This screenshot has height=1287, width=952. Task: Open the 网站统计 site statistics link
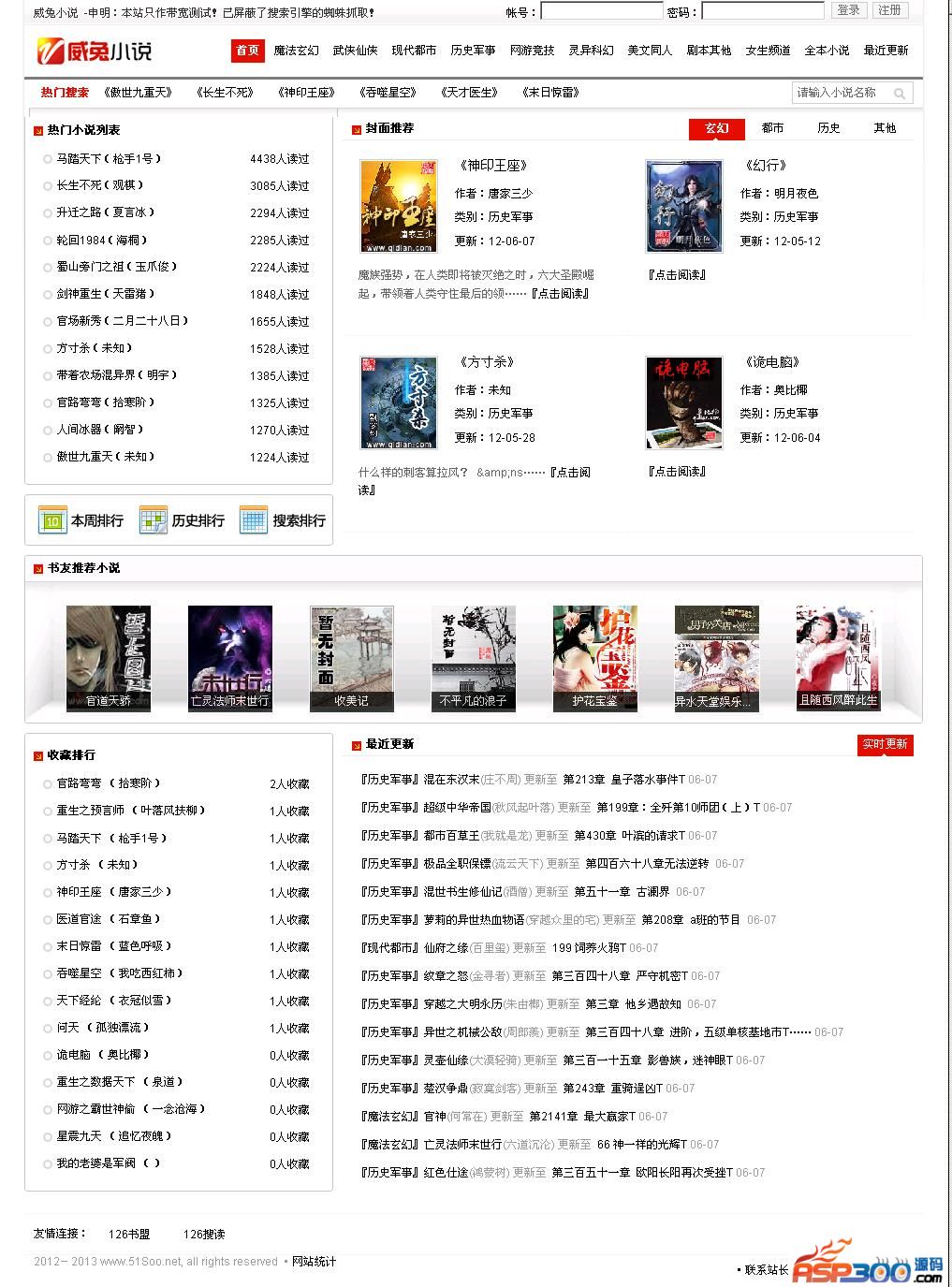(314, 1261)
